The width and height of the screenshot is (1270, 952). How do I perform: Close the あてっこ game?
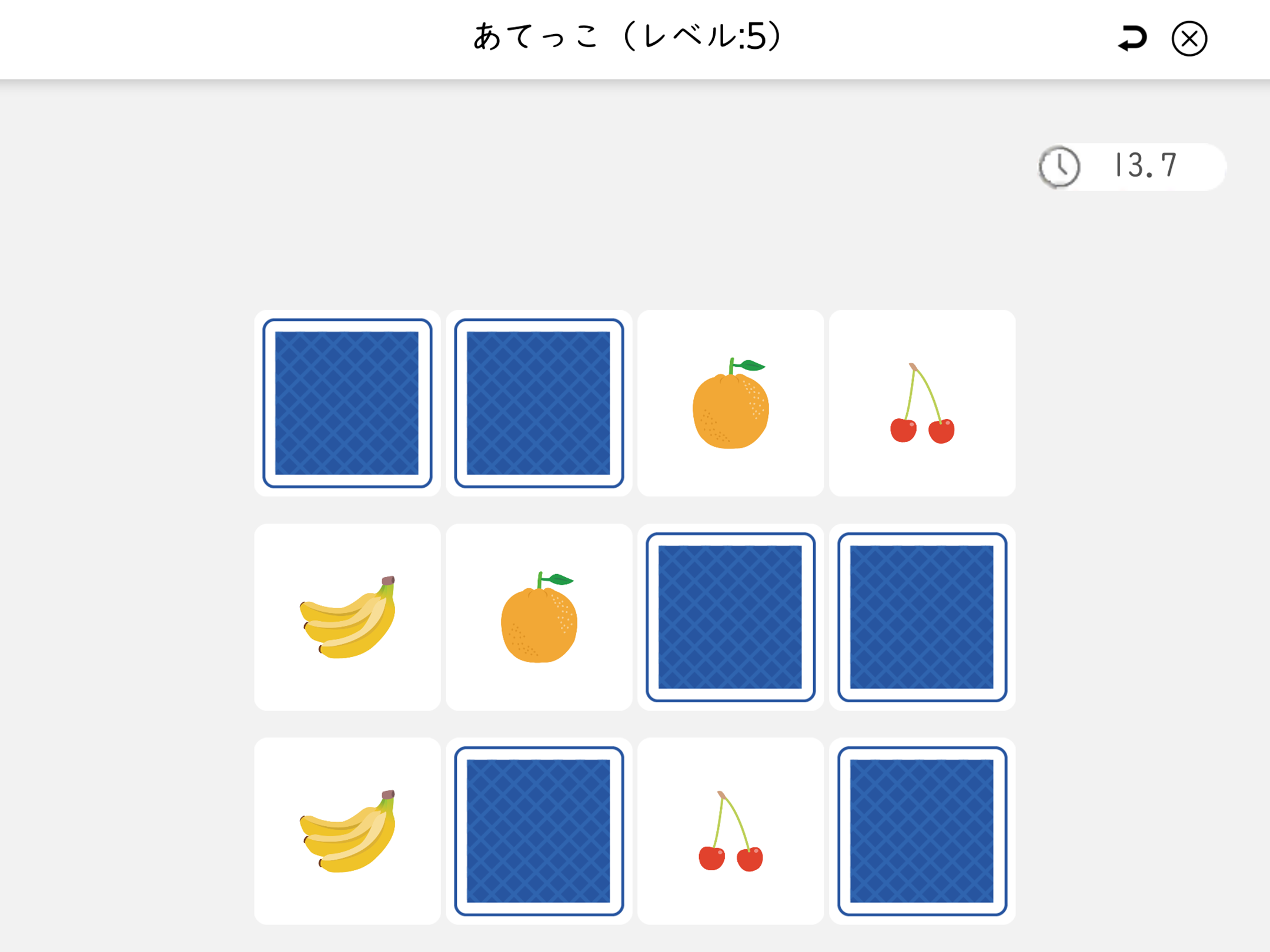click(1189, 39)
